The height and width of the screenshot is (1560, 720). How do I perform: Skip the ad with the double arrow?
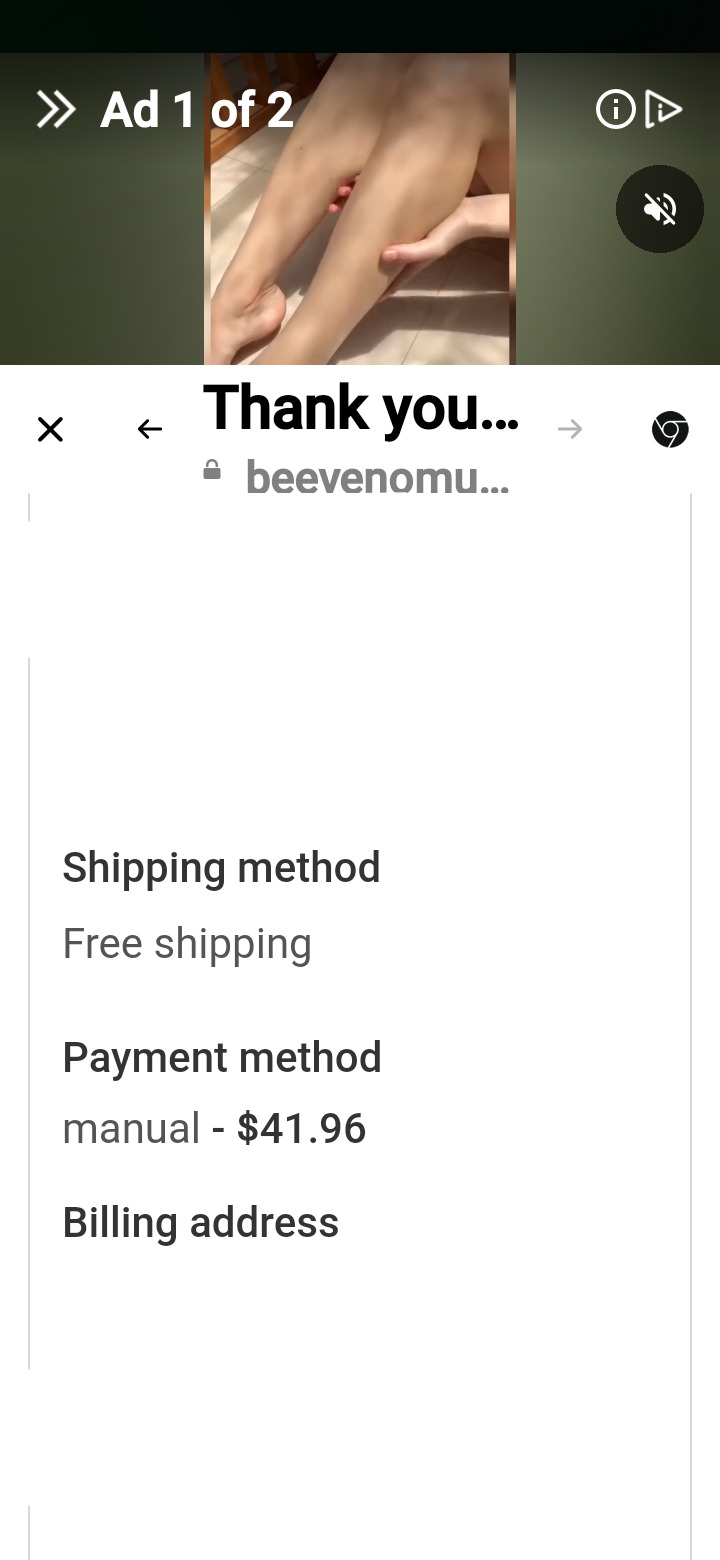[x=55, y=110]
